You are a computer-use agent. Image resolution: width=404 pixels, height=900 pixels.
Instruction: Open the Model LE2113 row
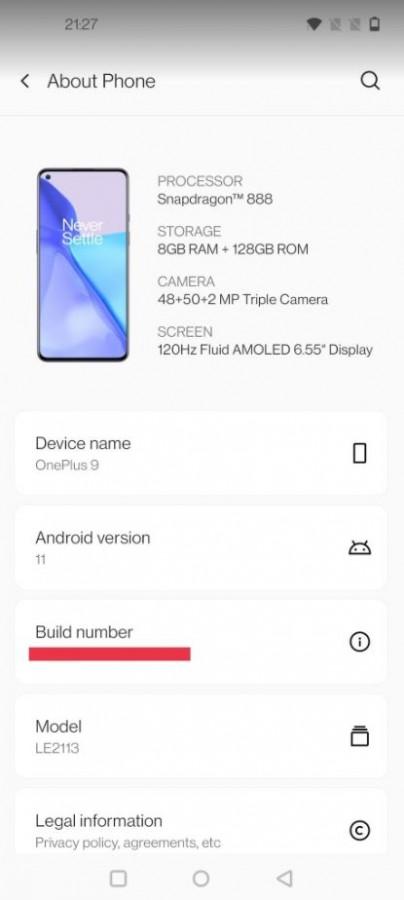coord(201,736)
